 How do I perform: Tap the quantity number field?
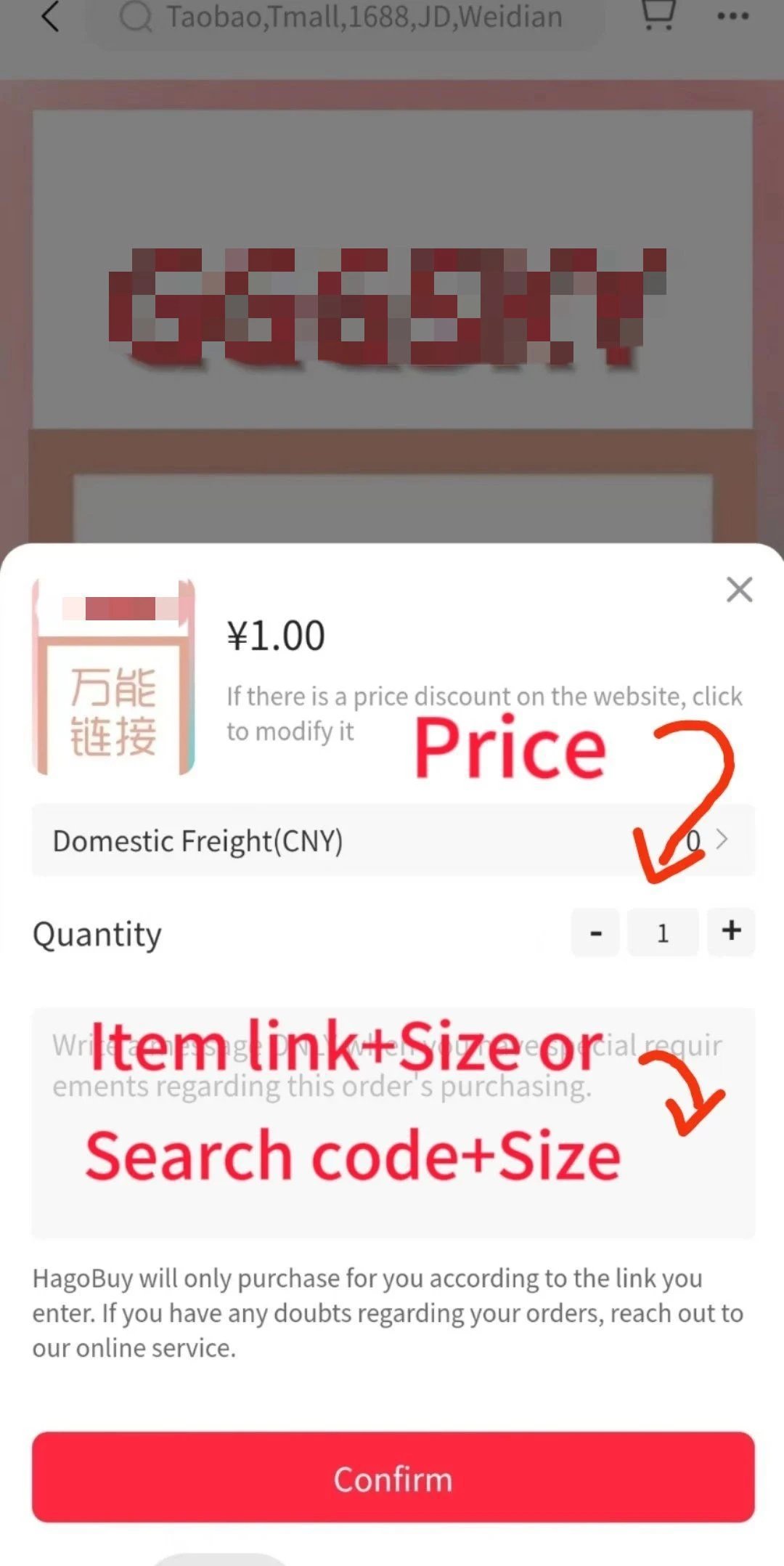click(663, 933)
